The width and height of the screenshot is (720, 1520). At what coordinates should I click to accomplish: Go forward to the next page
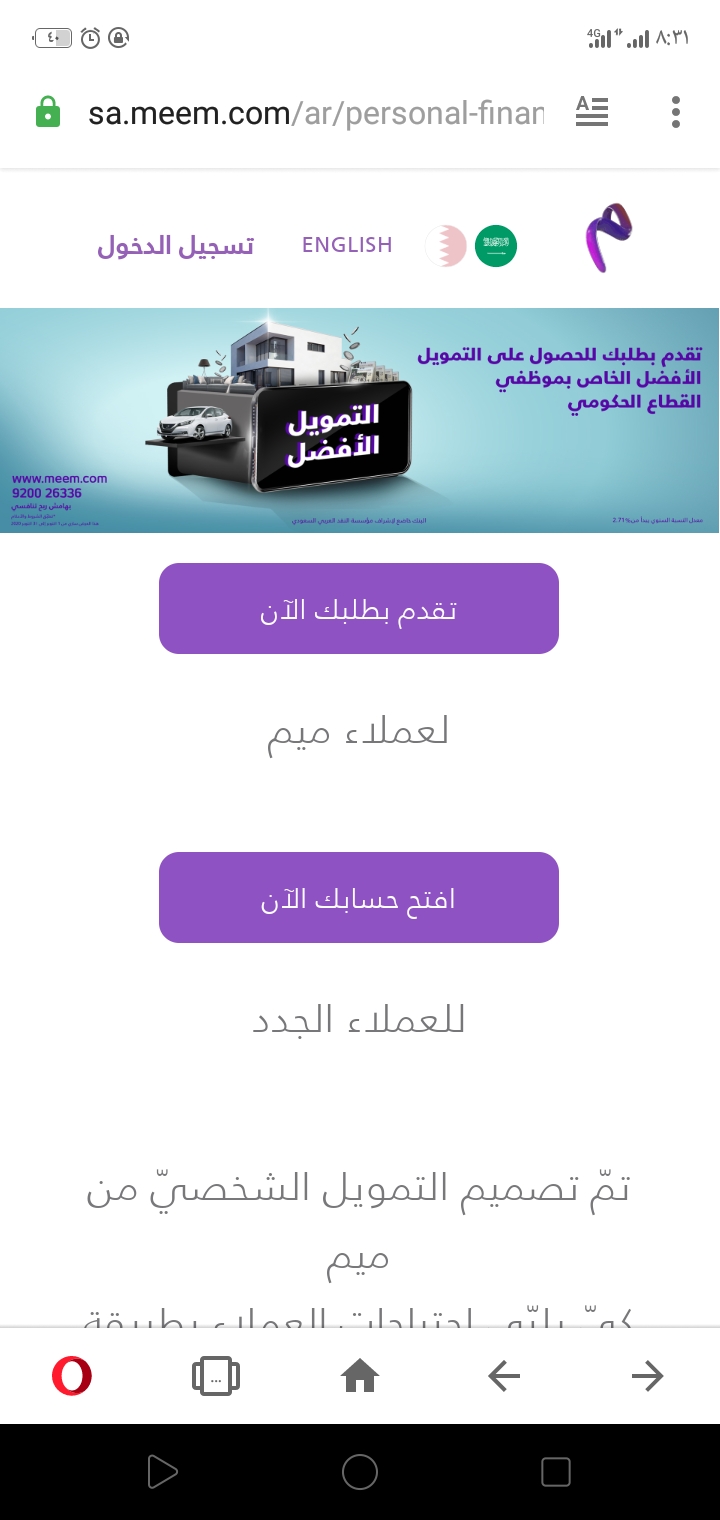pos(648,1377)
